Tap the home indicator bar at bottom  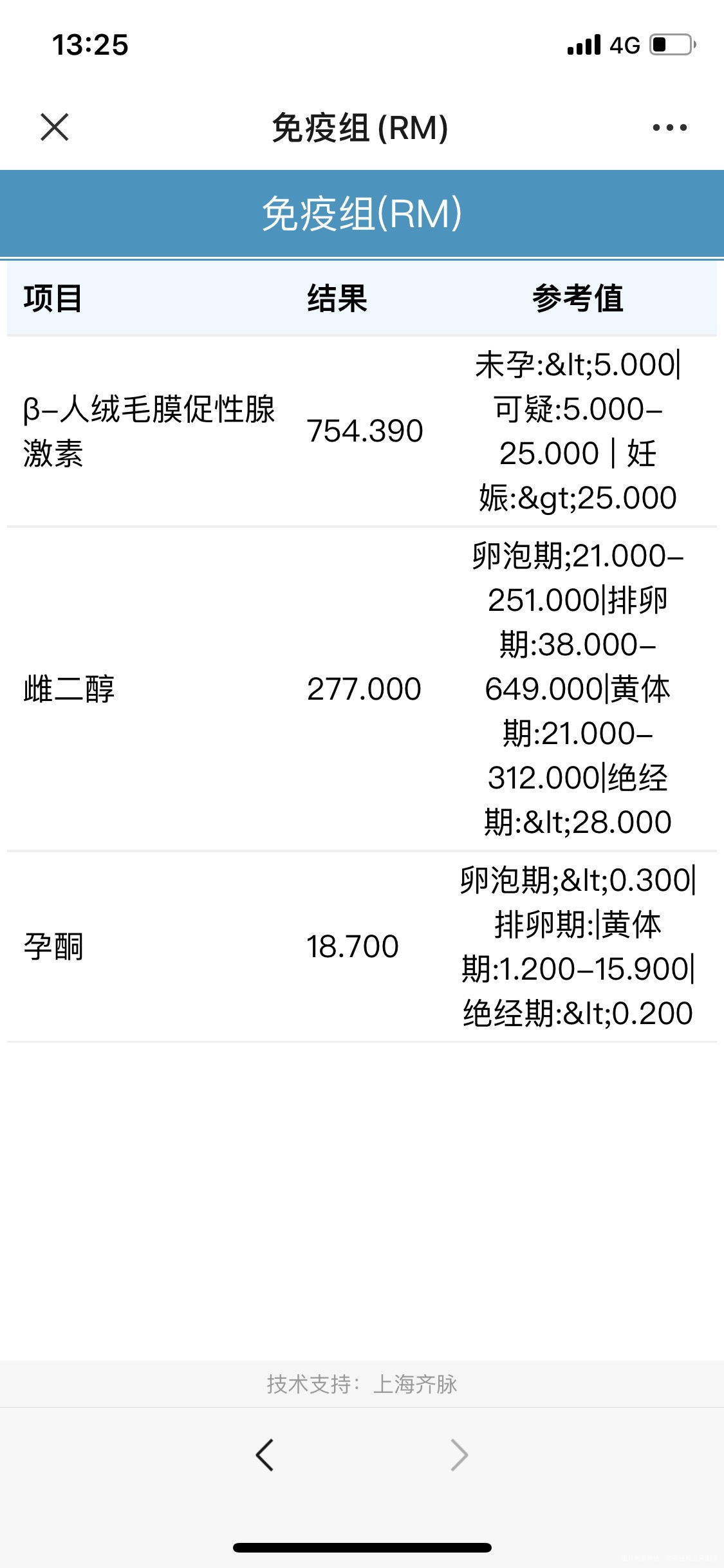click(362, 1547)
